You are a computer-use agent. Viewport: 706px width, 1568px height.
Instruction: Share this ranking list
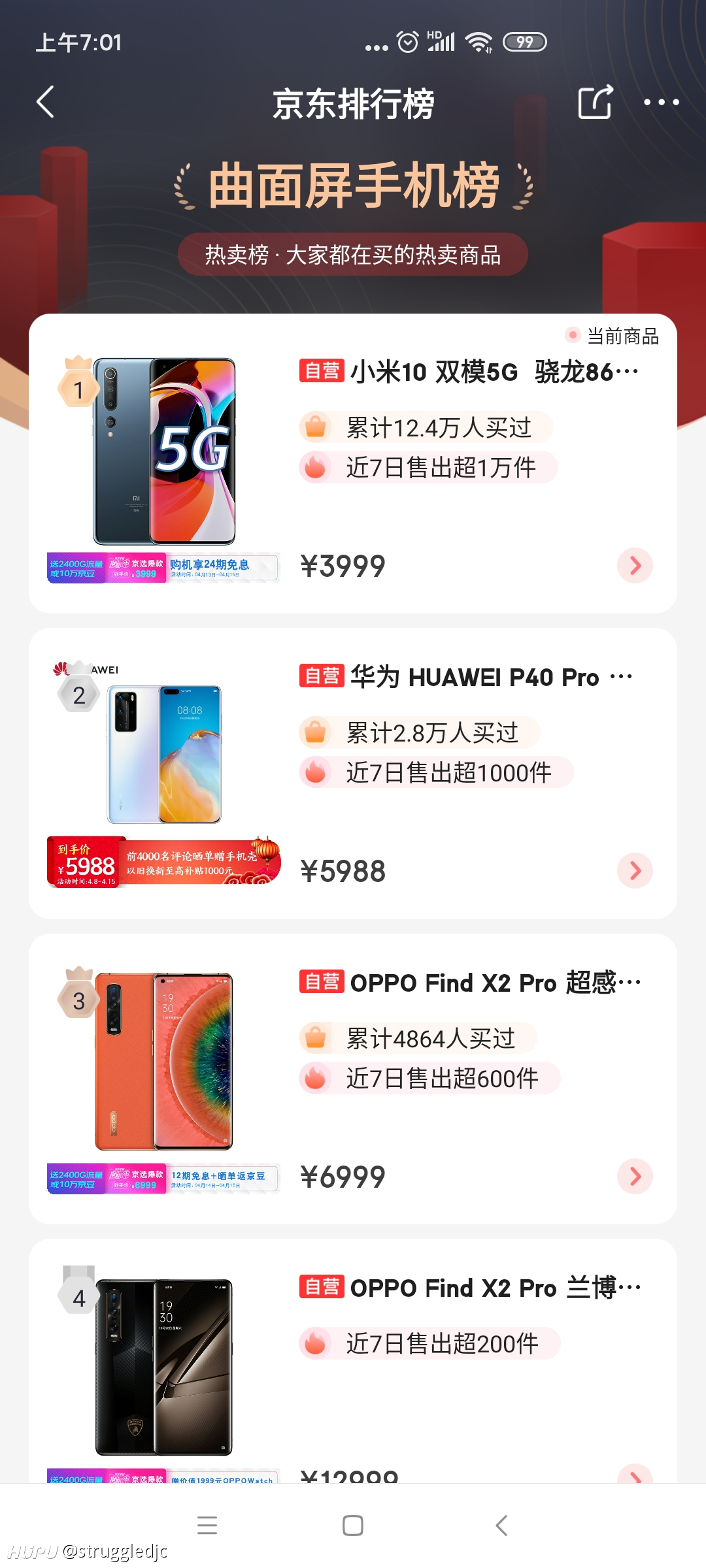(596, 102)
